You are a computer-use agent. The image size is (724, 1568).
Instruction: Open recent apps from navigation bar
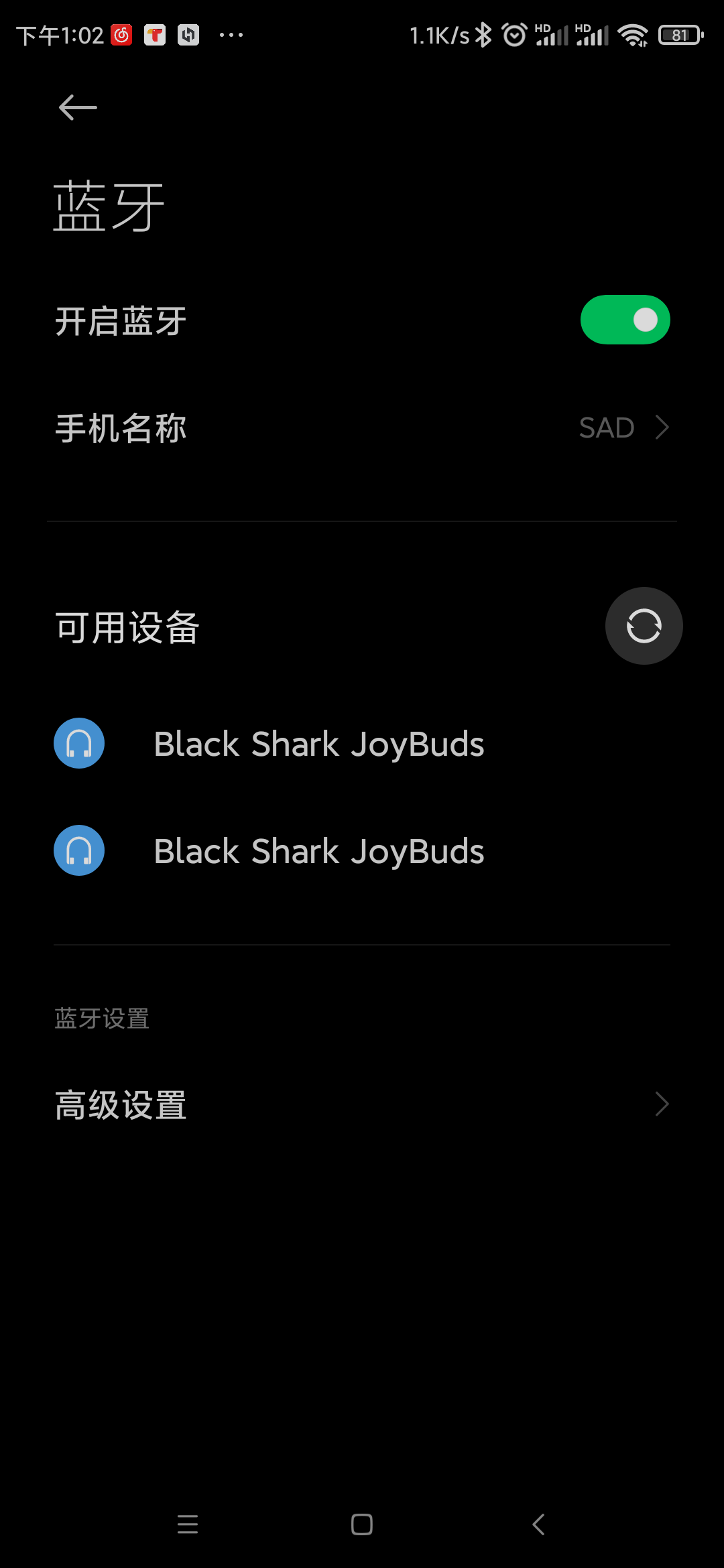(x=188, y=1524)
